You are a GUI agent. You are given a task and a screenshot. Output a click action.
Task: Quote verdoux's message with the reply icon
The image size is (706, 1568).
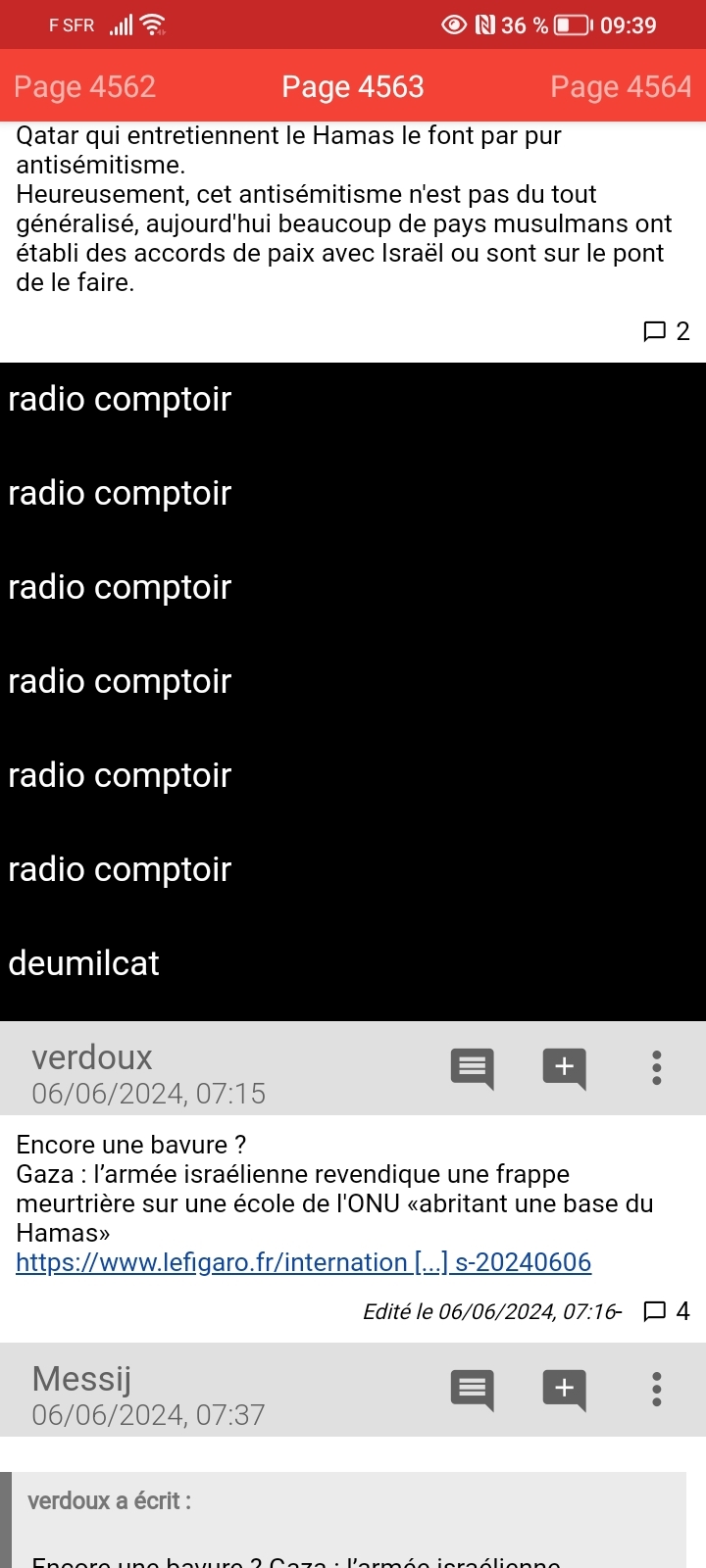point(473,1068)
